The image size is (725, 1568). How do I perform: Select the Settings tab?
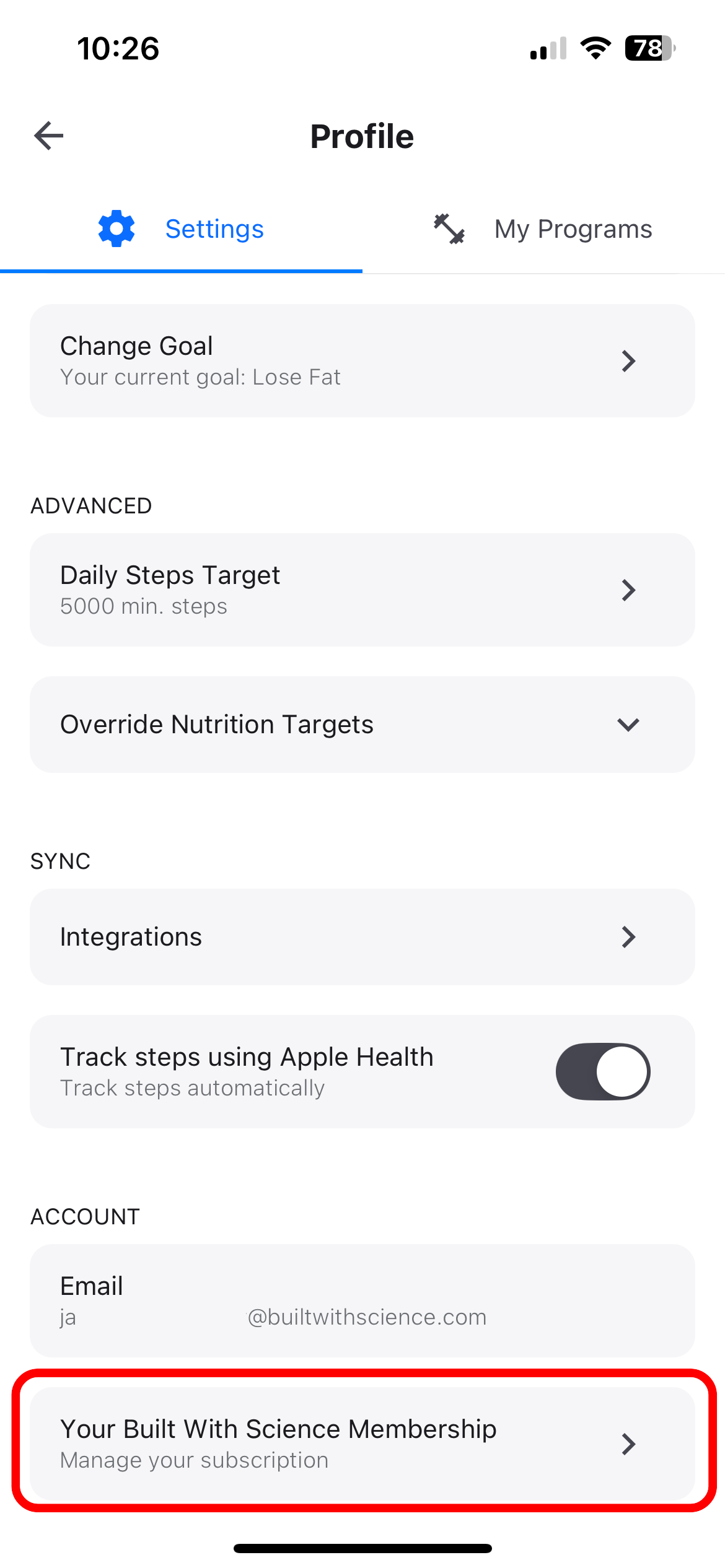181,229
